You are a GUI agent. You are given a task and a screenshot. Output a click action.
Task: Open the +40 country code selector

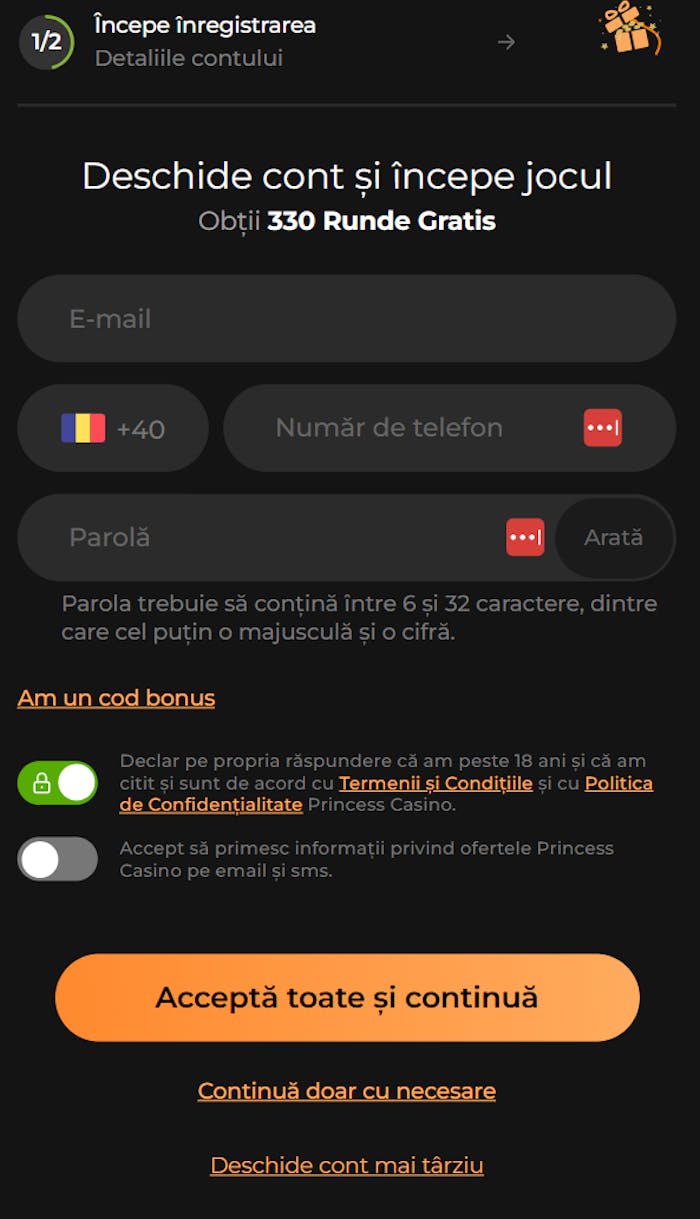tap(113, 429)
